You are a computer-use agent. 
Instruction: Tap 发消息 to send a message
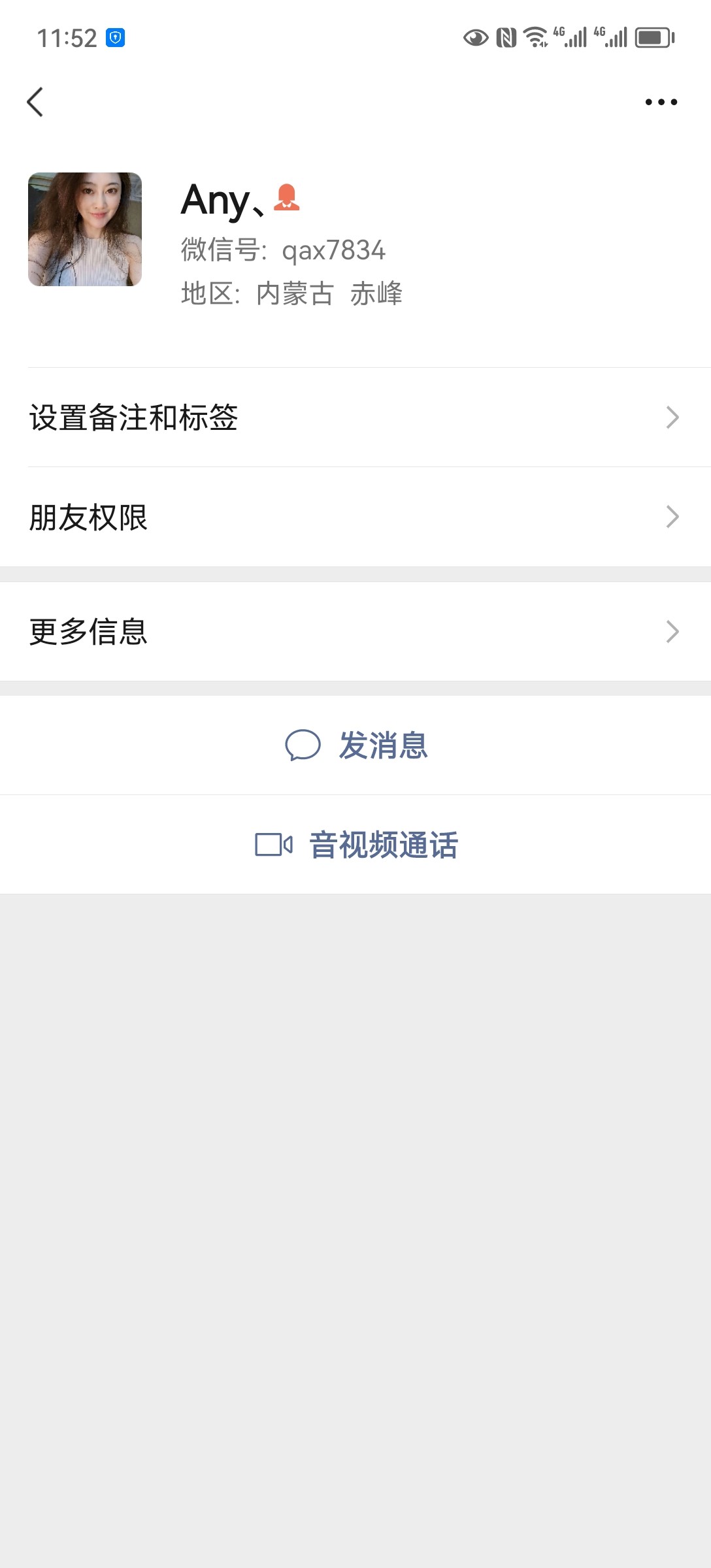(382, 747)
